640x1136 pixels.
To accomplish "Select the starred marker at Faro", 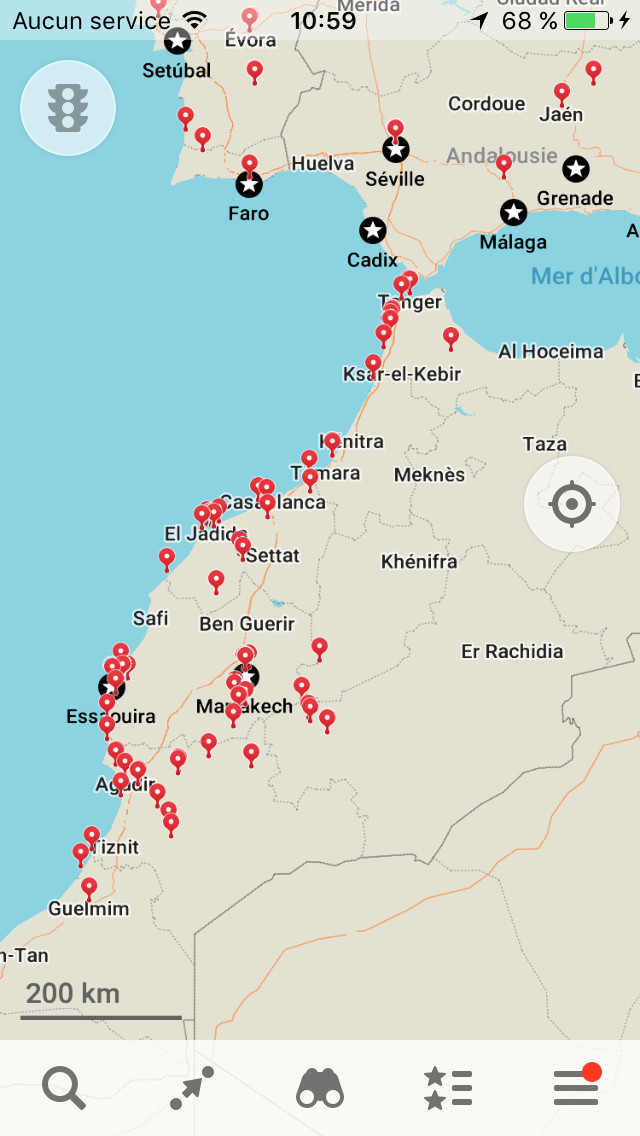I will [249, 185].
